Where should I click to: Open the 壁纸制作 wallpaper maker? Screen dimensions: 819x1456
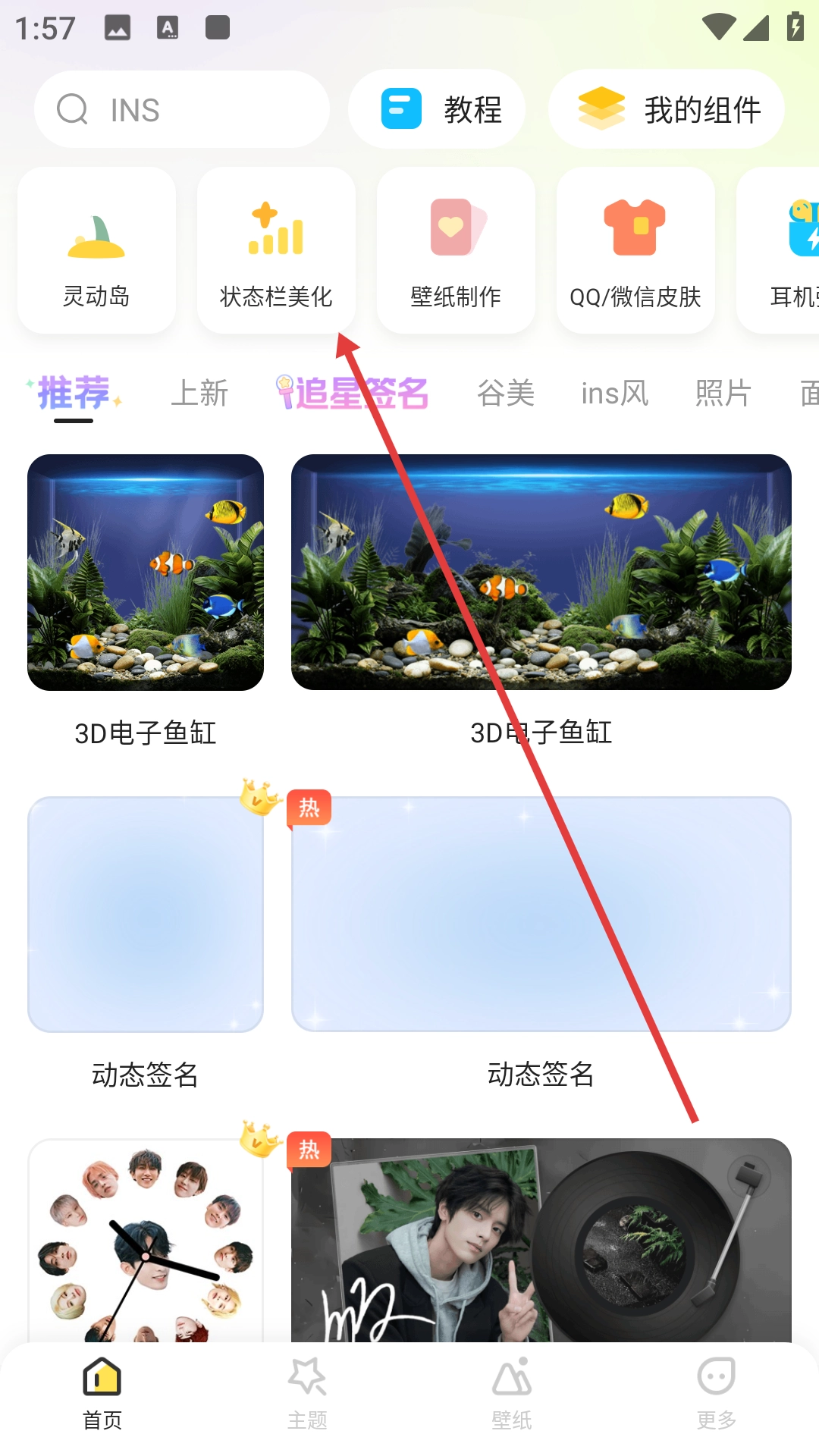456,250
